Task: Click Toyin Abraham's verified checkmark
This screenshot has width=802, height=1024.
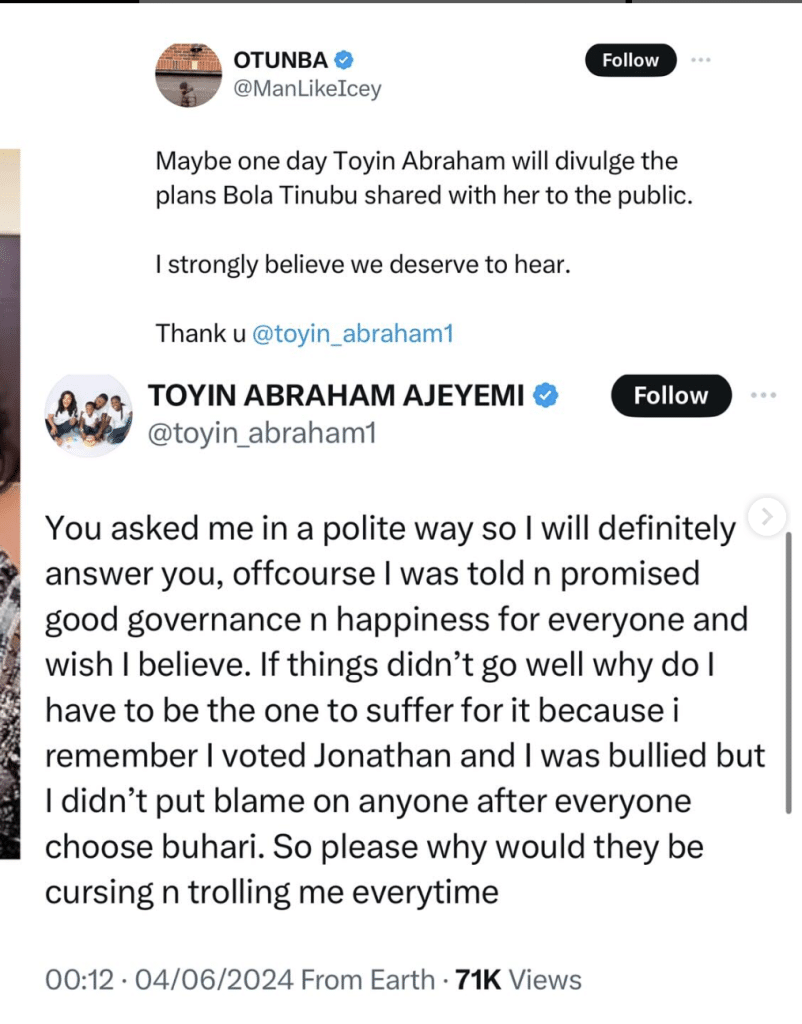Action: pos(543,395)
